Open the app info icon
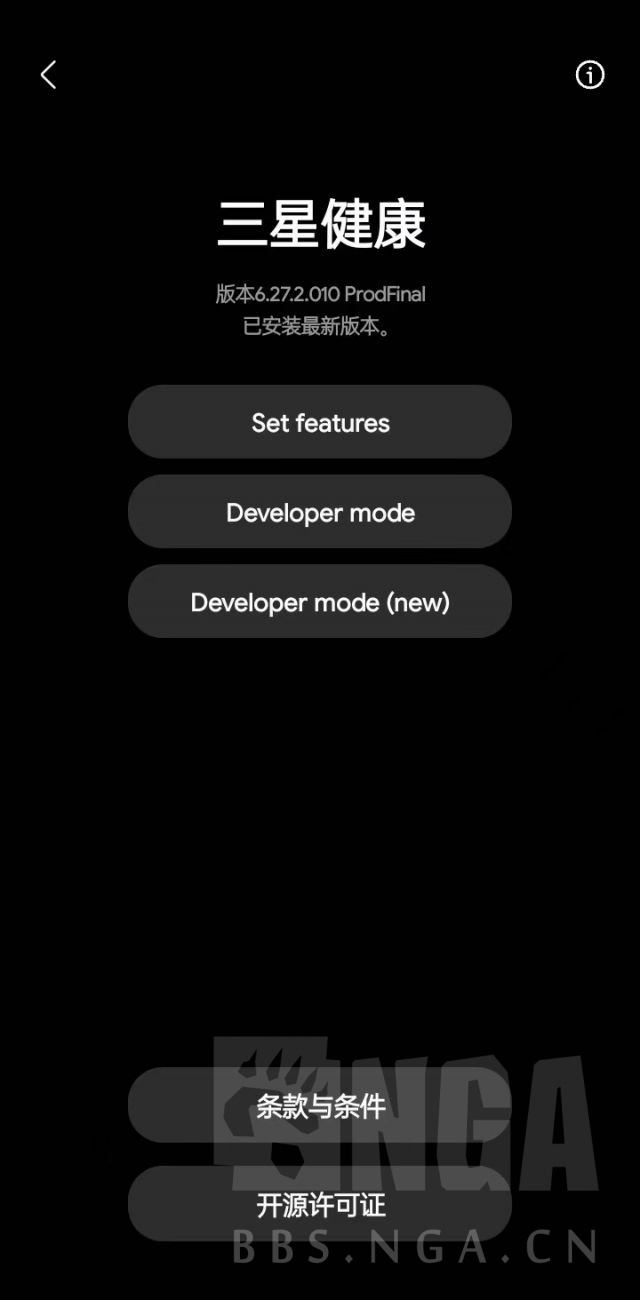 tap(590, 75)
